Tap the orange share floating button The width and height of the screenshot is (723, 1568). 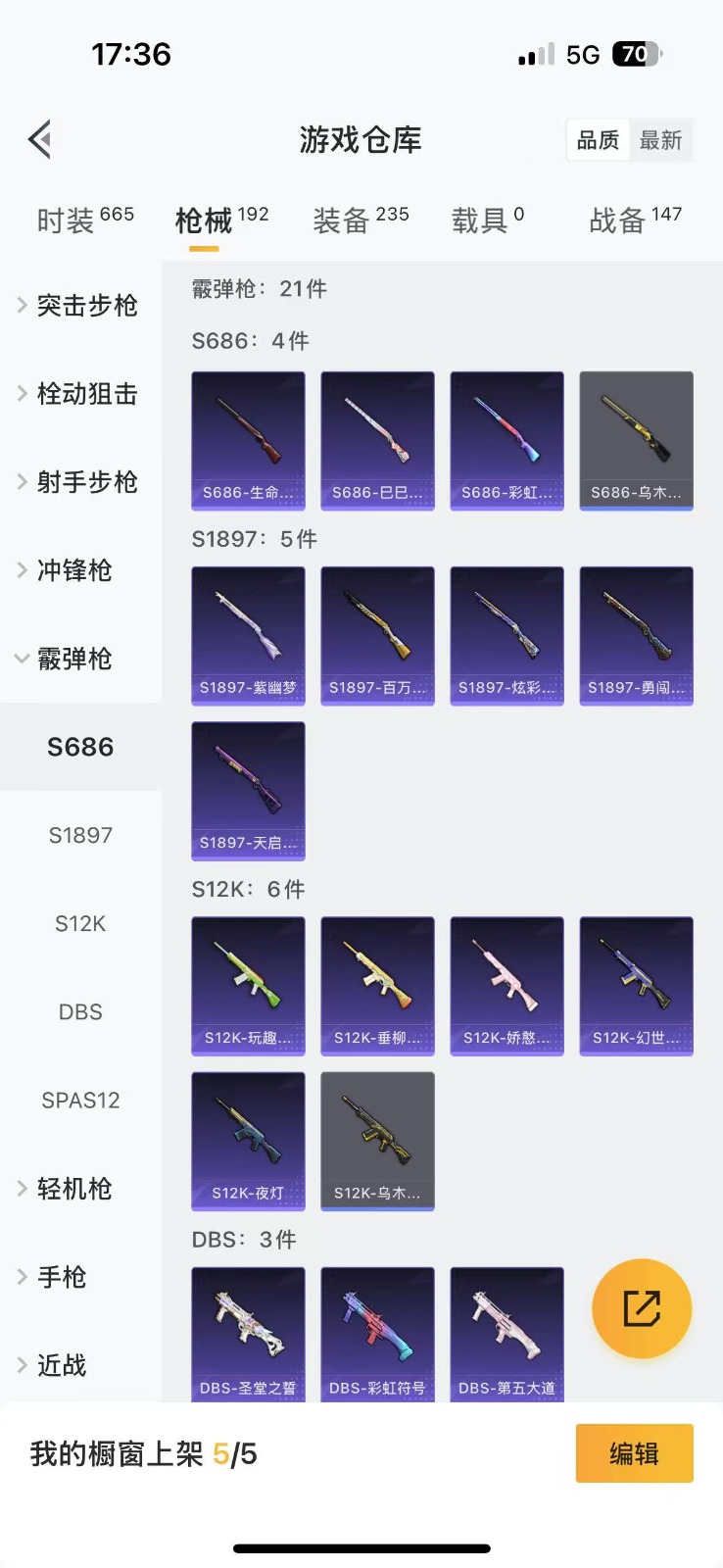point(642,1308)
